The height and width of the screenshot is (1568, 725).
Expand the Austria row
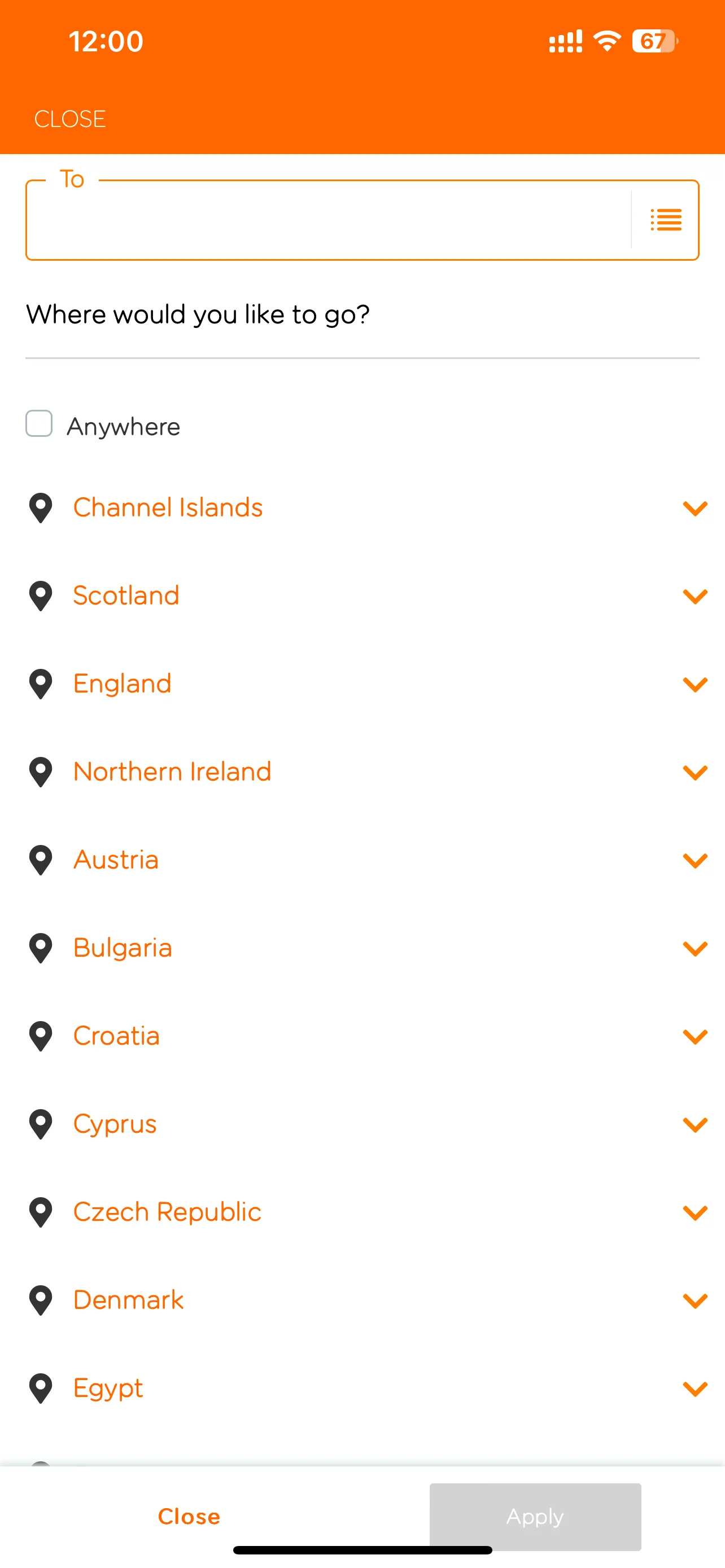(695, 861)
